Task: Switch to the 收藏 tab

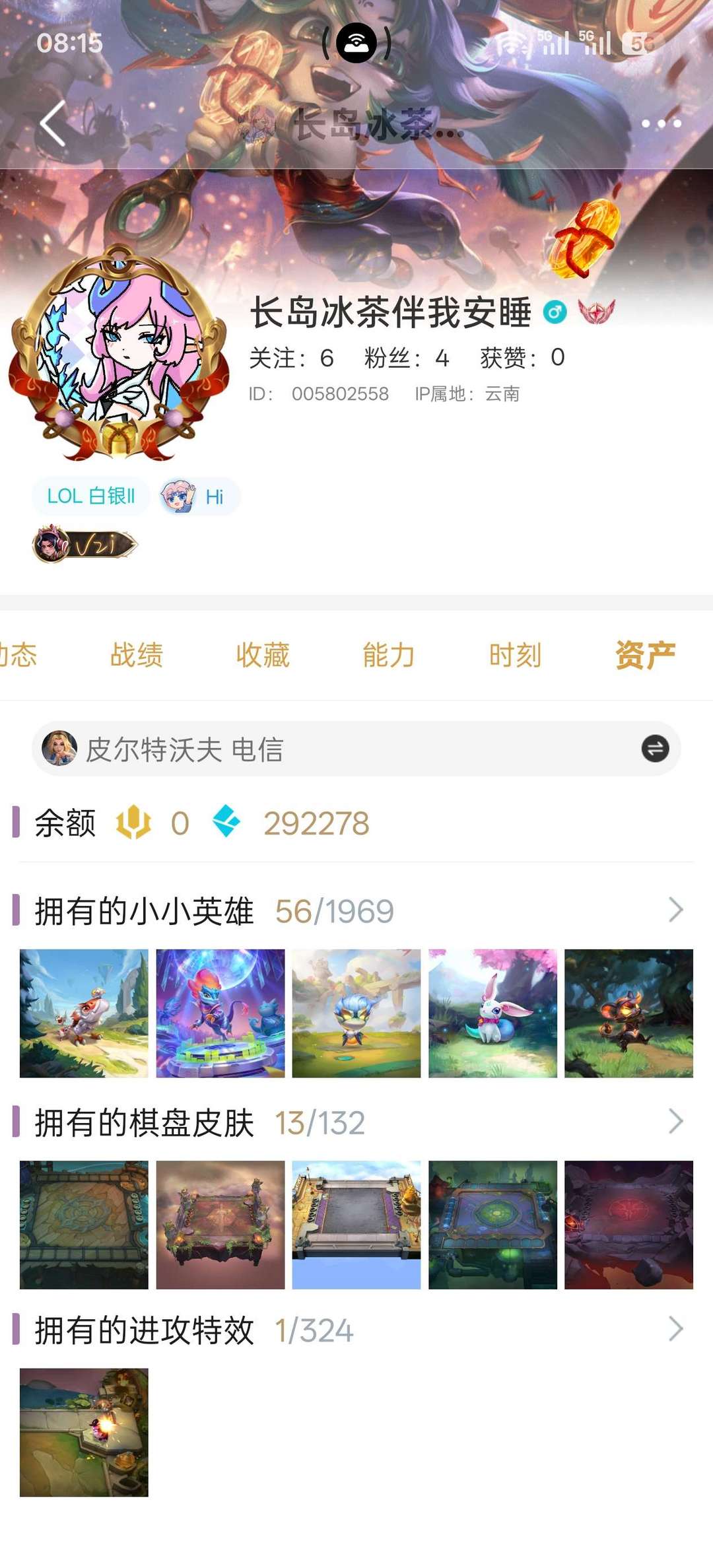Action: tap(263, 655)
